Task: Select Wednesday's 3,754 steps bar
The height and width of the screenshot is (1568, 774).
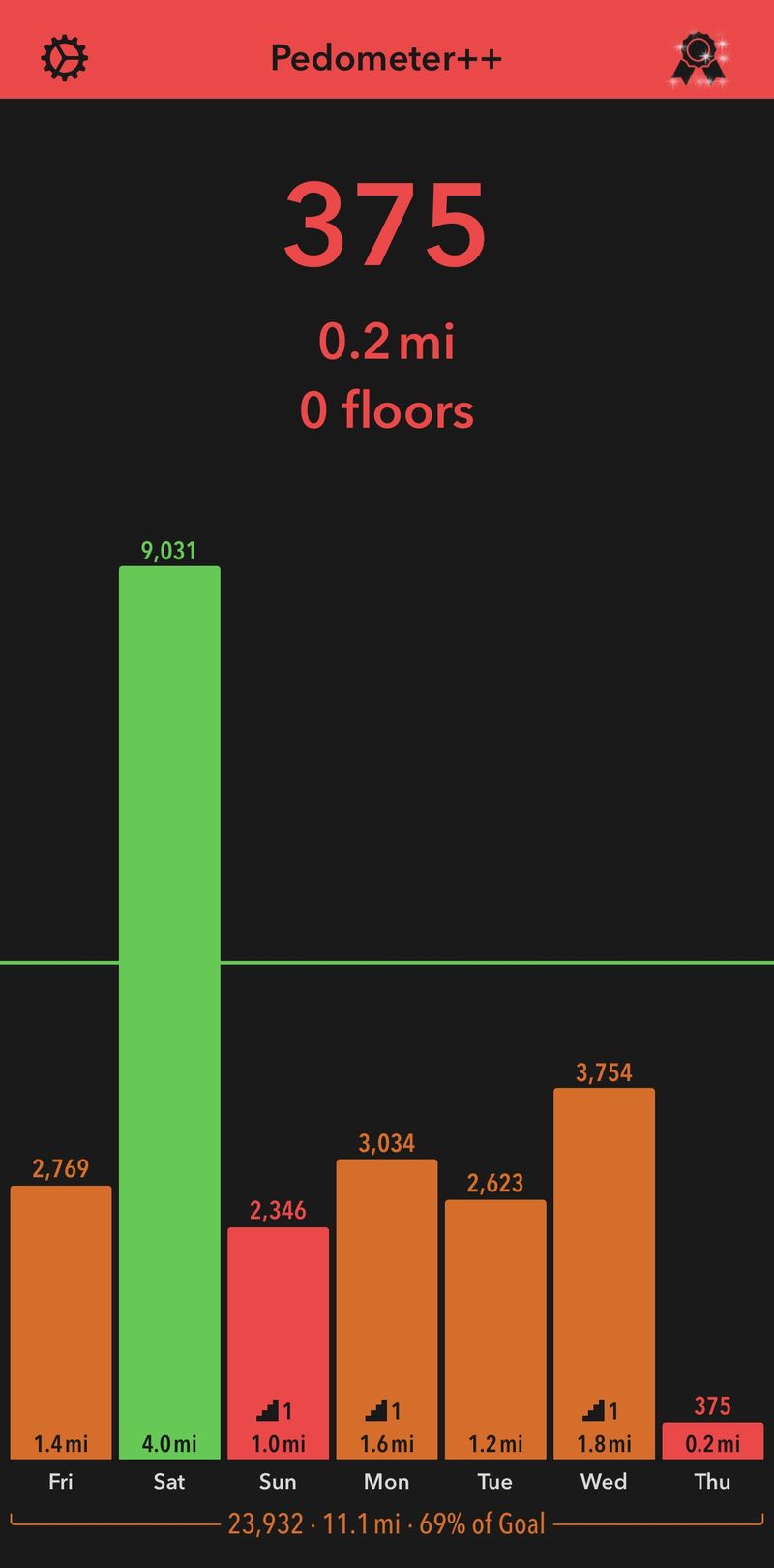Action: 605,1274
